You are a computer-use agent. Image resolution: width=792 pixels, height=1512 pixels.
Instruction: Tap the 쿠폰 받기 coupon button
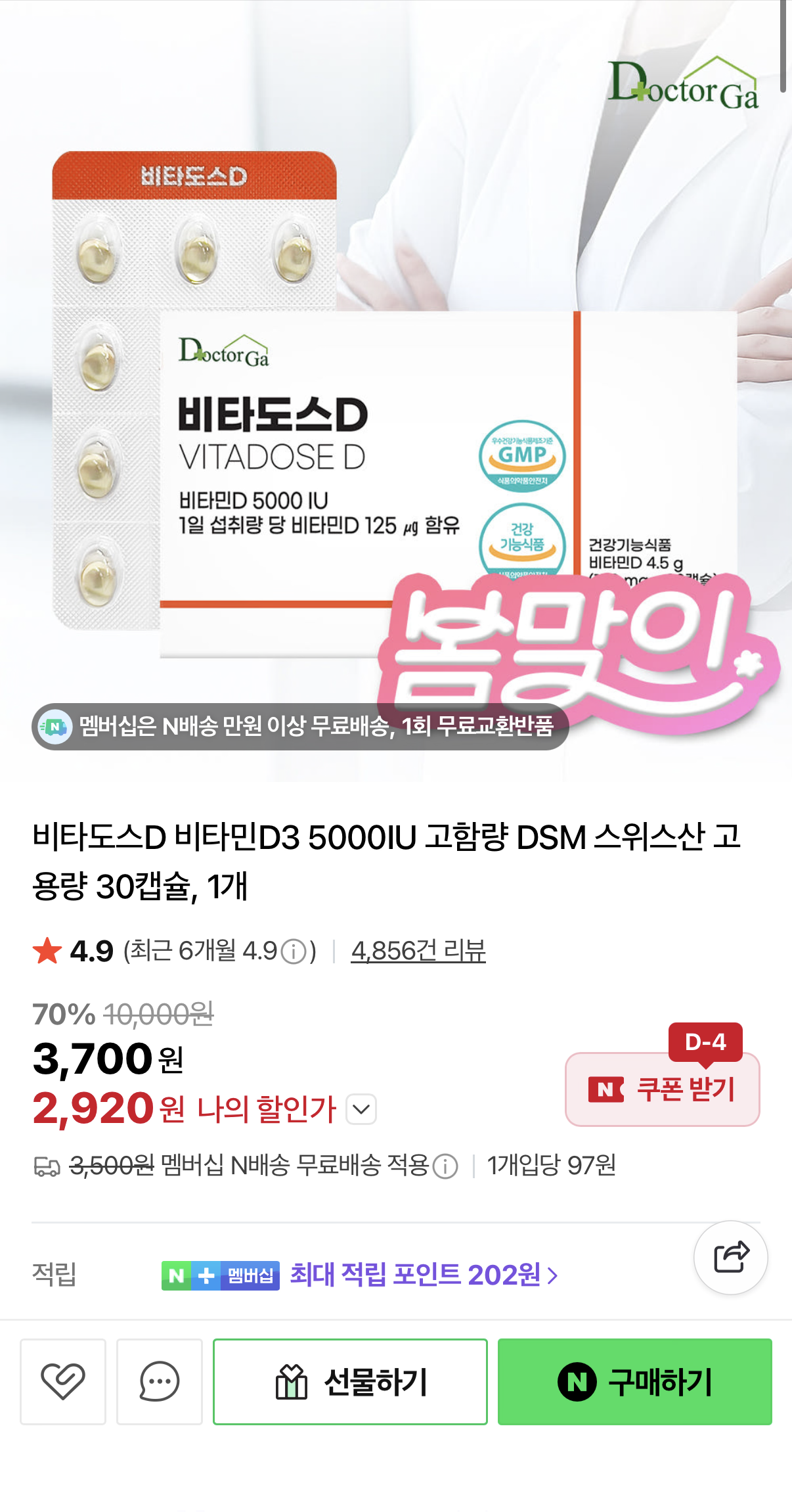(x=662, y=1089)
